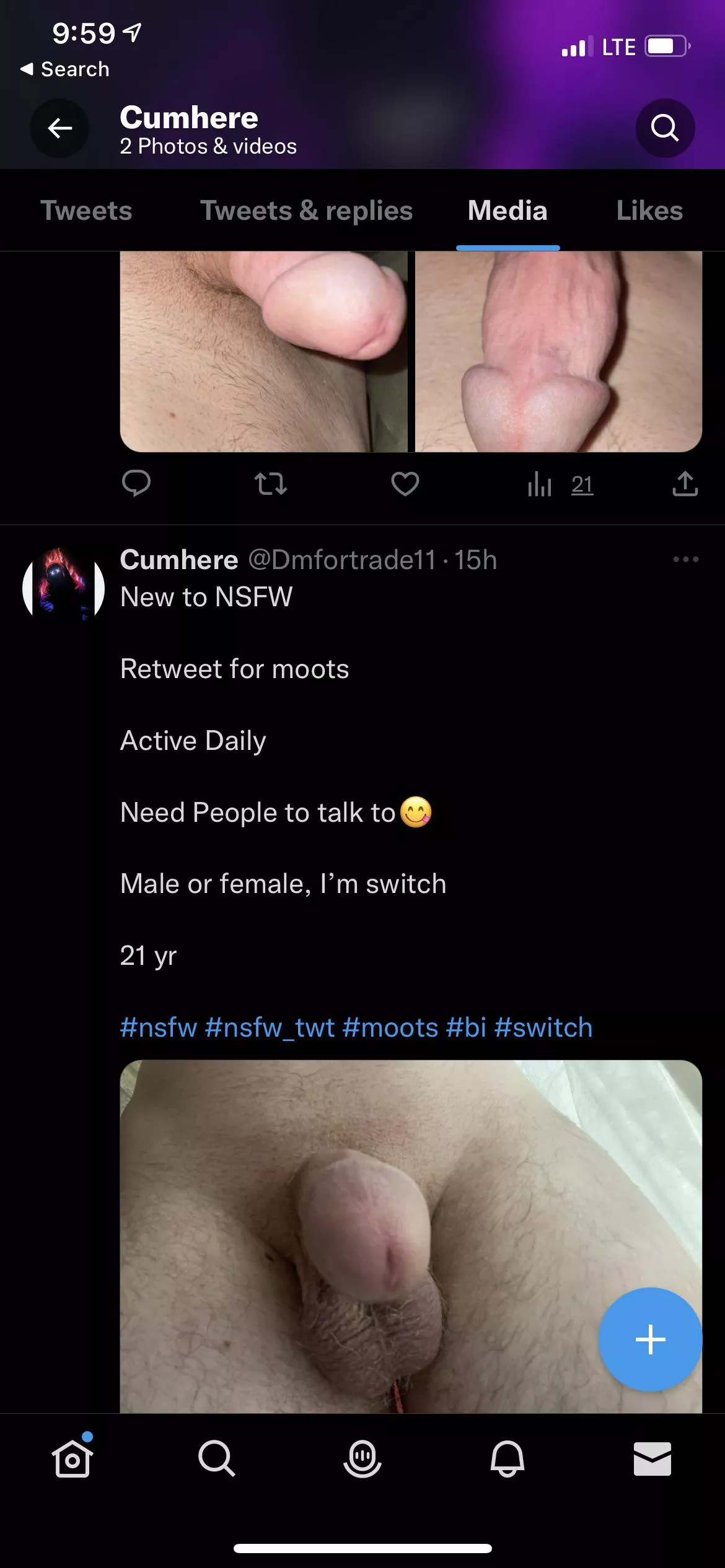Retweet the upper tweet
This screenshot has height=1568, width=725.
(x=271, y=484)
